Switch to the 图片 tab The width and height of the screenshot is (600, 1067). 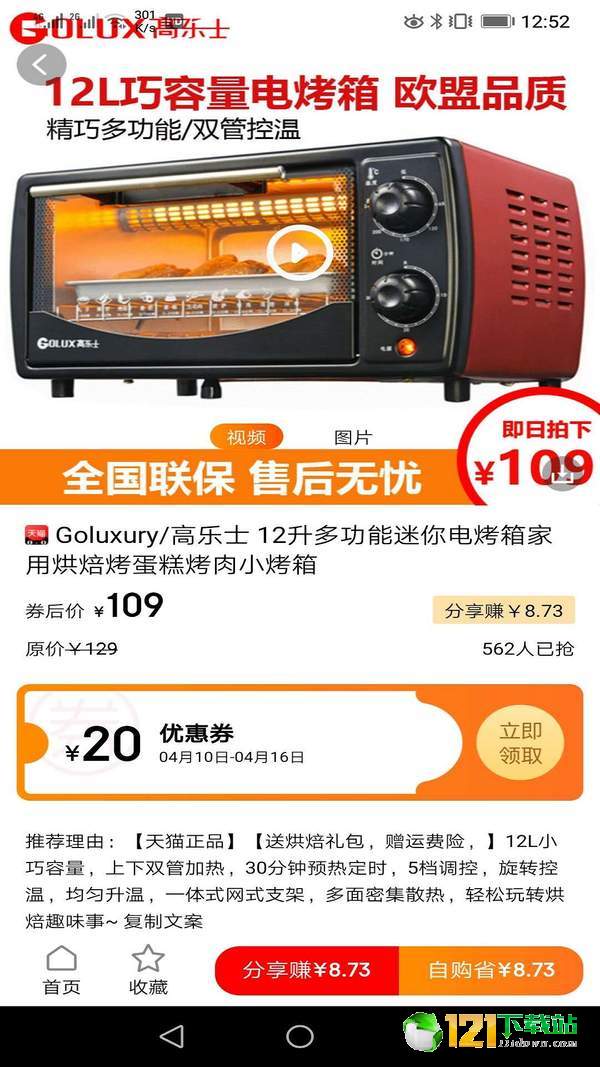tap(352, 437)
